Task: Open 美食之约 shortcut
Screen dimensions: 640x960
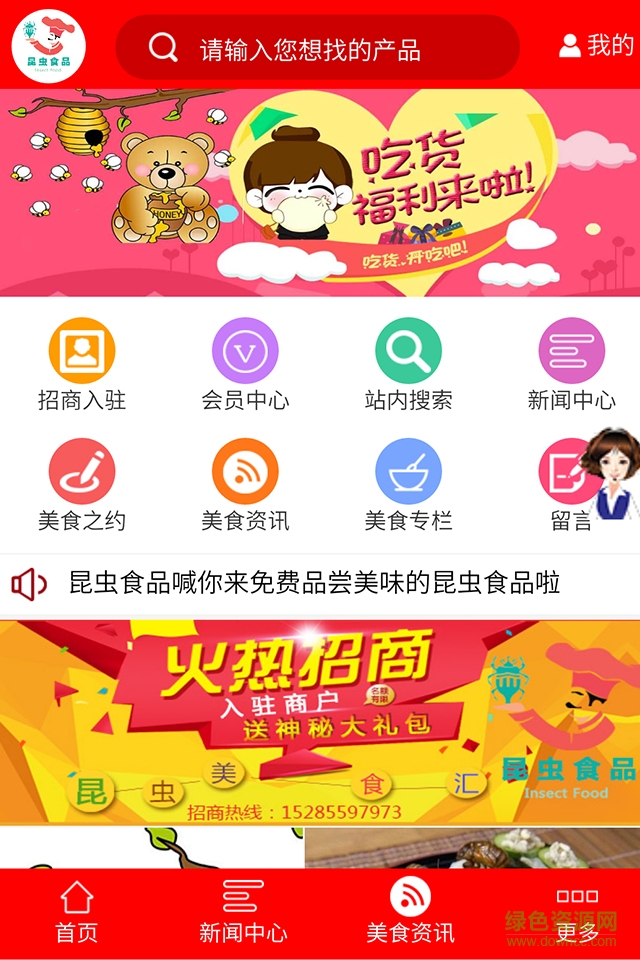Action: coord(82,485)
